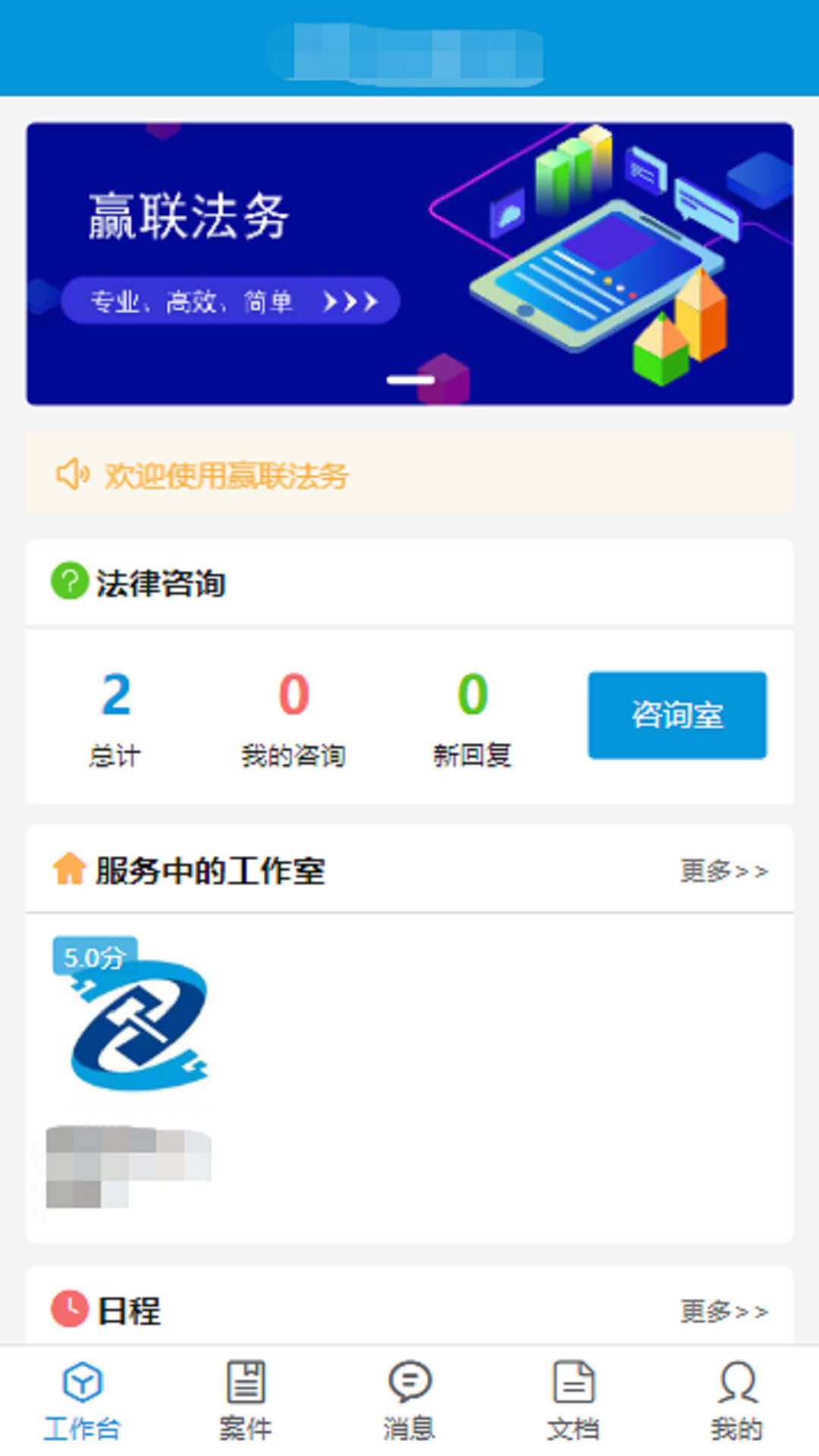The width and height of the screenshot is (819, 1456).
Task: Enter the 咨询室 consultation room
Action: pos(676,714)
